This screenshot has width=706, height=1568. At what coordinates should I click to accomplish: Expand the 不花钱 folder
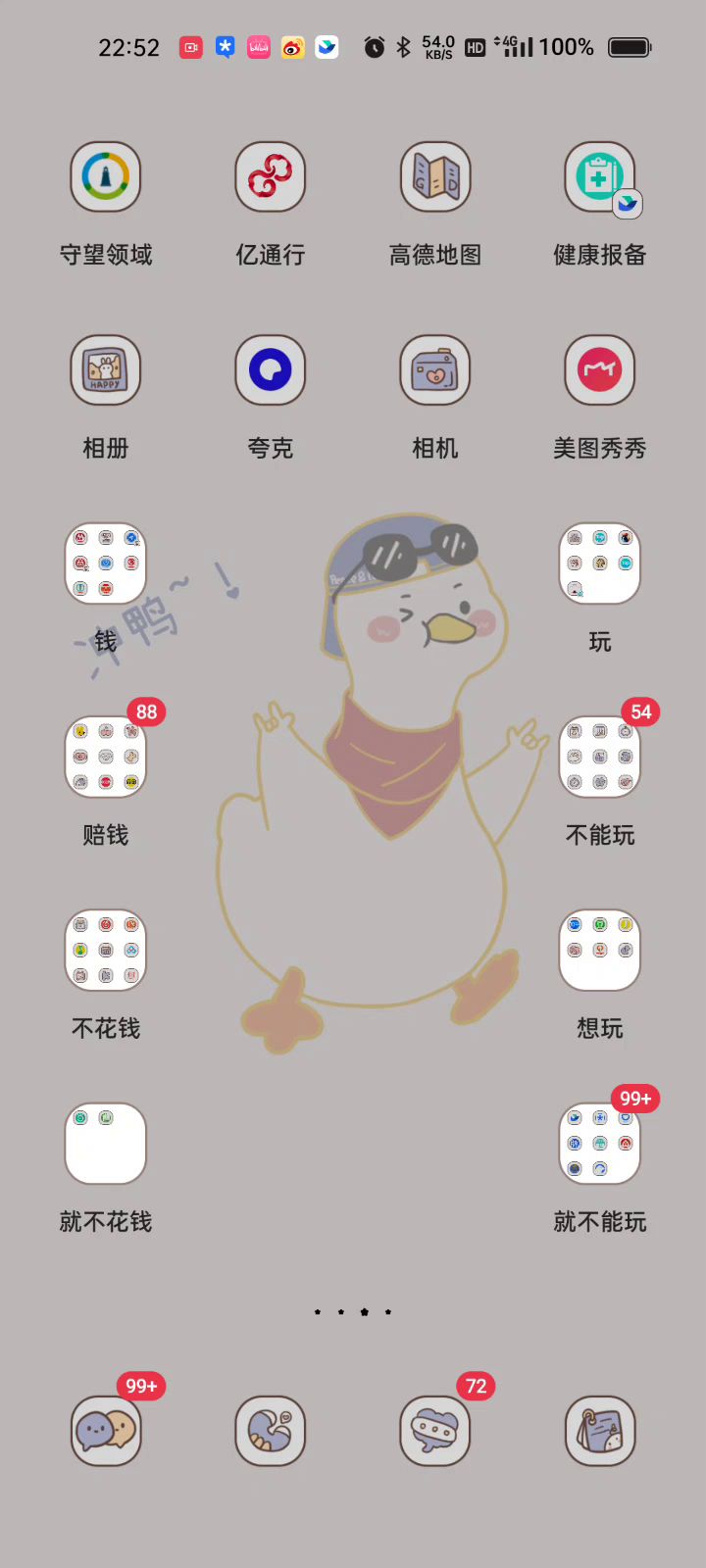pos(106,950)
